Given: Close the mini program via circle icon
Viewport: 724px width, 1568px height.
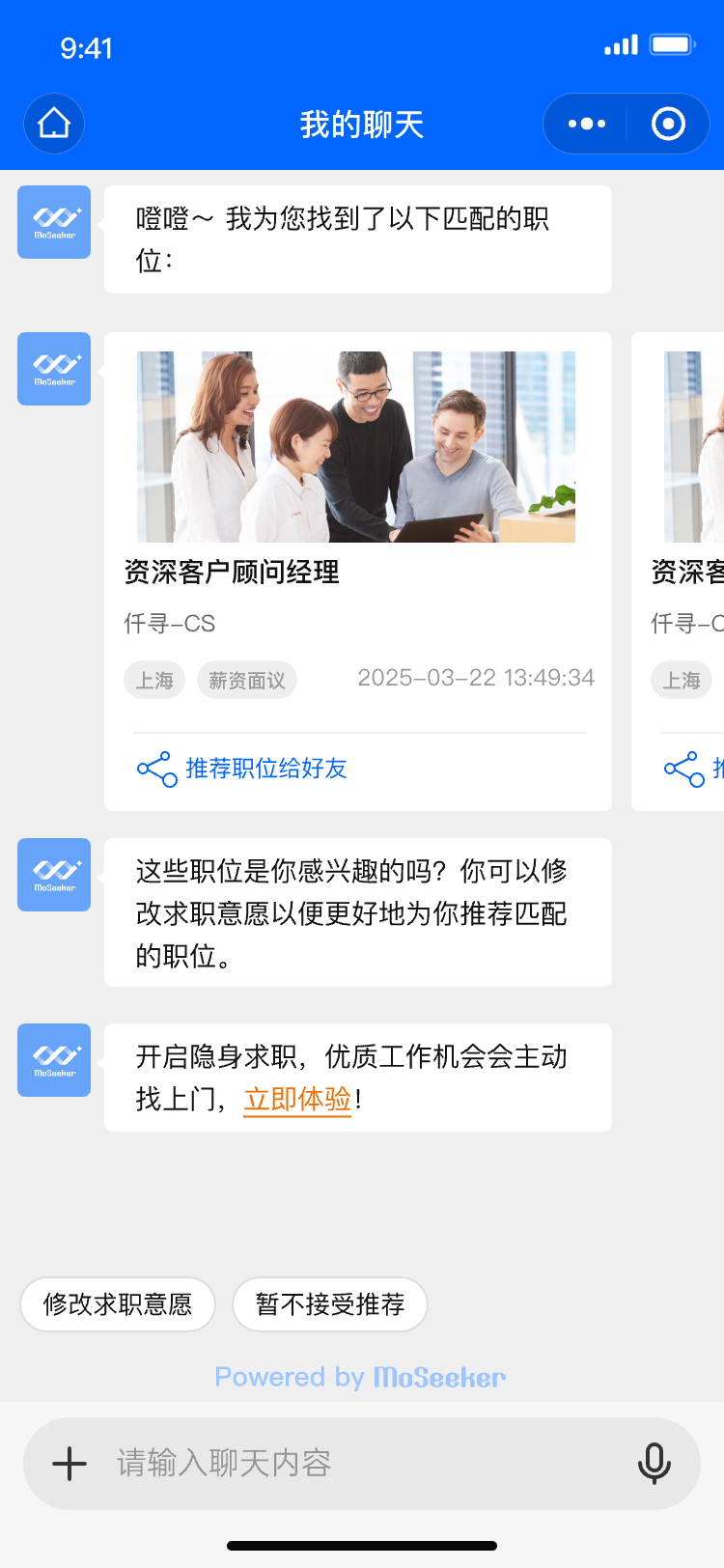Looking at the screenshot, I should coord(668,124).
